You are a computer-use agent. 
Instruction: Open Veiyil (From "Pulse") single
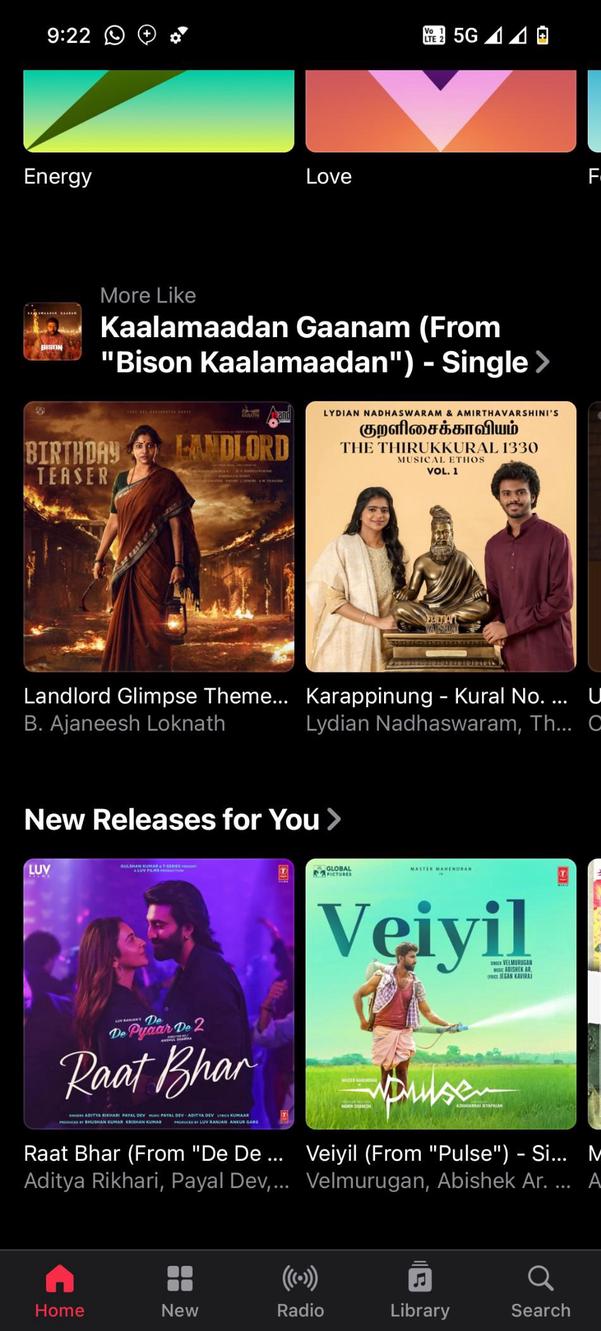tap(440, 993)
